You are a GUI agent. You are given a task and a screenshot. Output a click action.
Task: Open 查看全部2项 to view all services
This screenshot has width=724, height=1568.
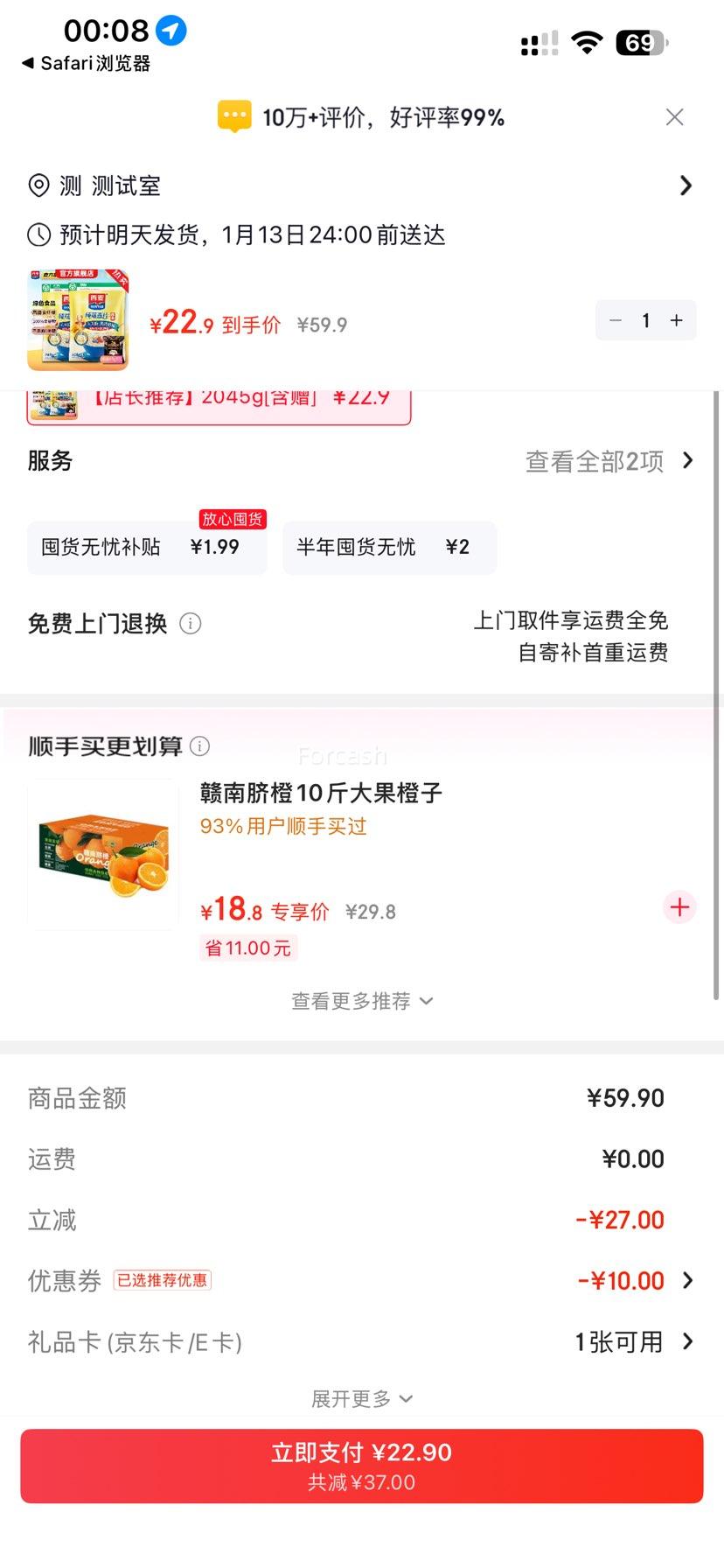coord(603,461)
